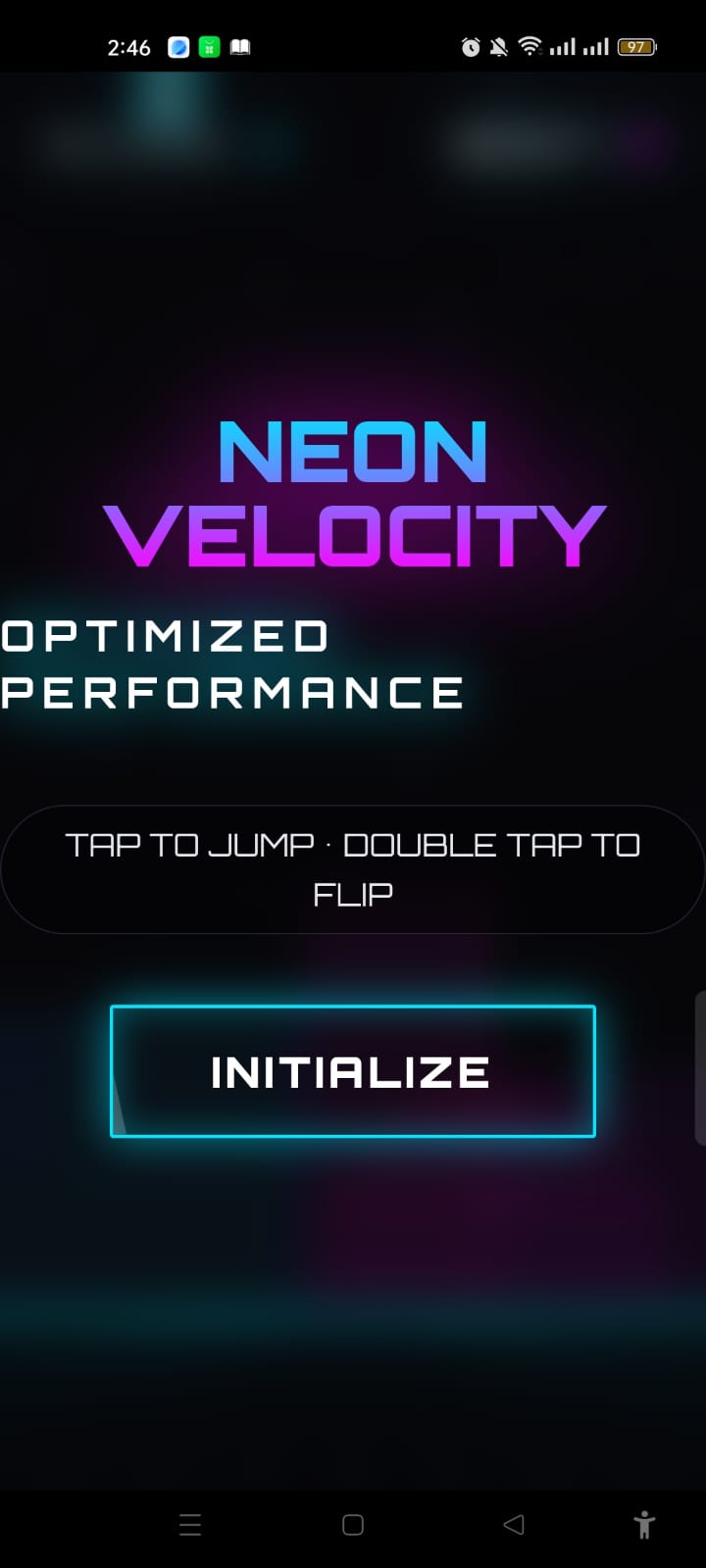Image resolution: width=706 pixels, height=1568 pixels.
Task: Go back using the system back button
Action: pos(513,1524)
